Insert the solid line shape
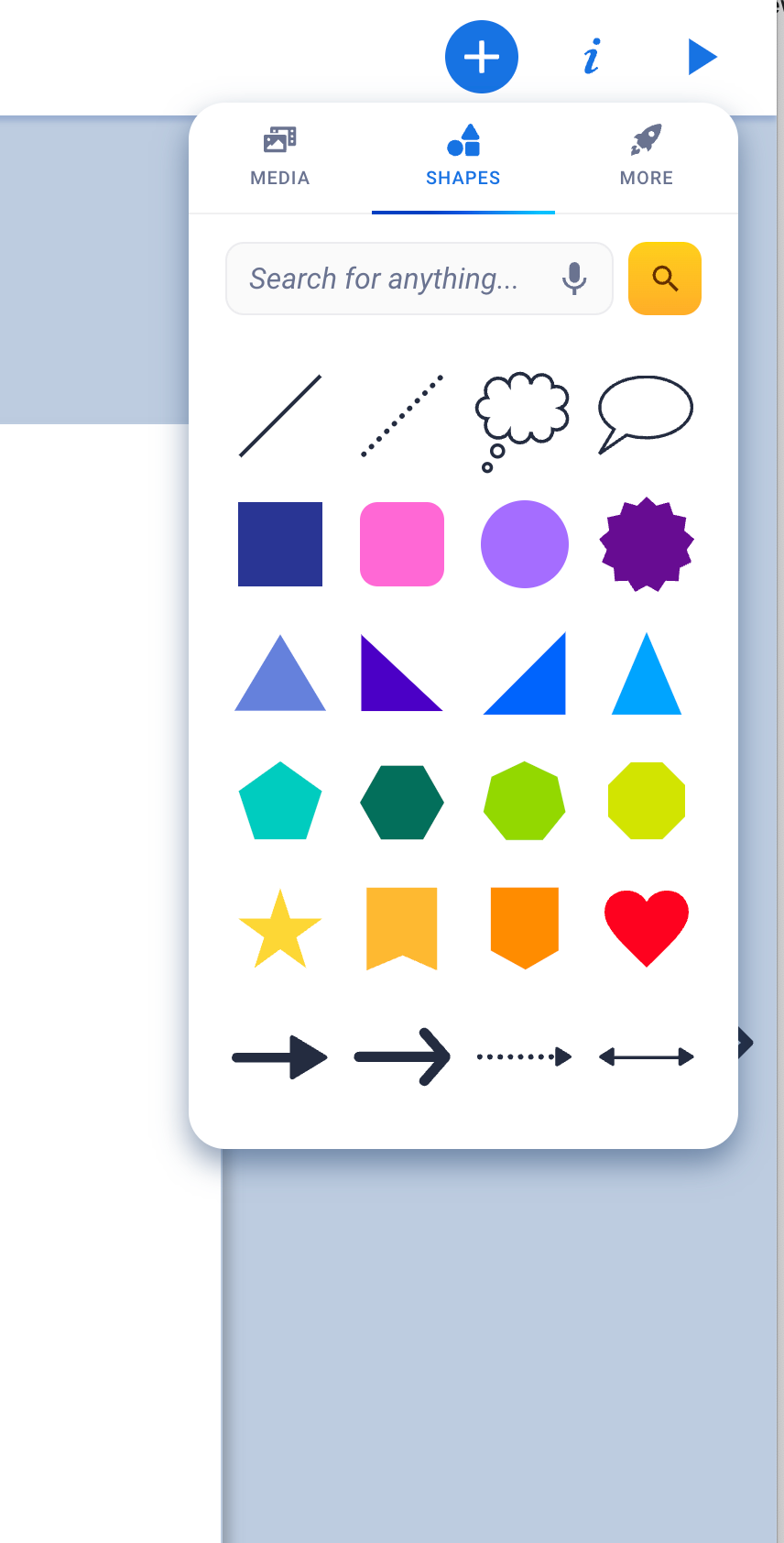The height and width of the screenshot is (1543, 784). 280,415
